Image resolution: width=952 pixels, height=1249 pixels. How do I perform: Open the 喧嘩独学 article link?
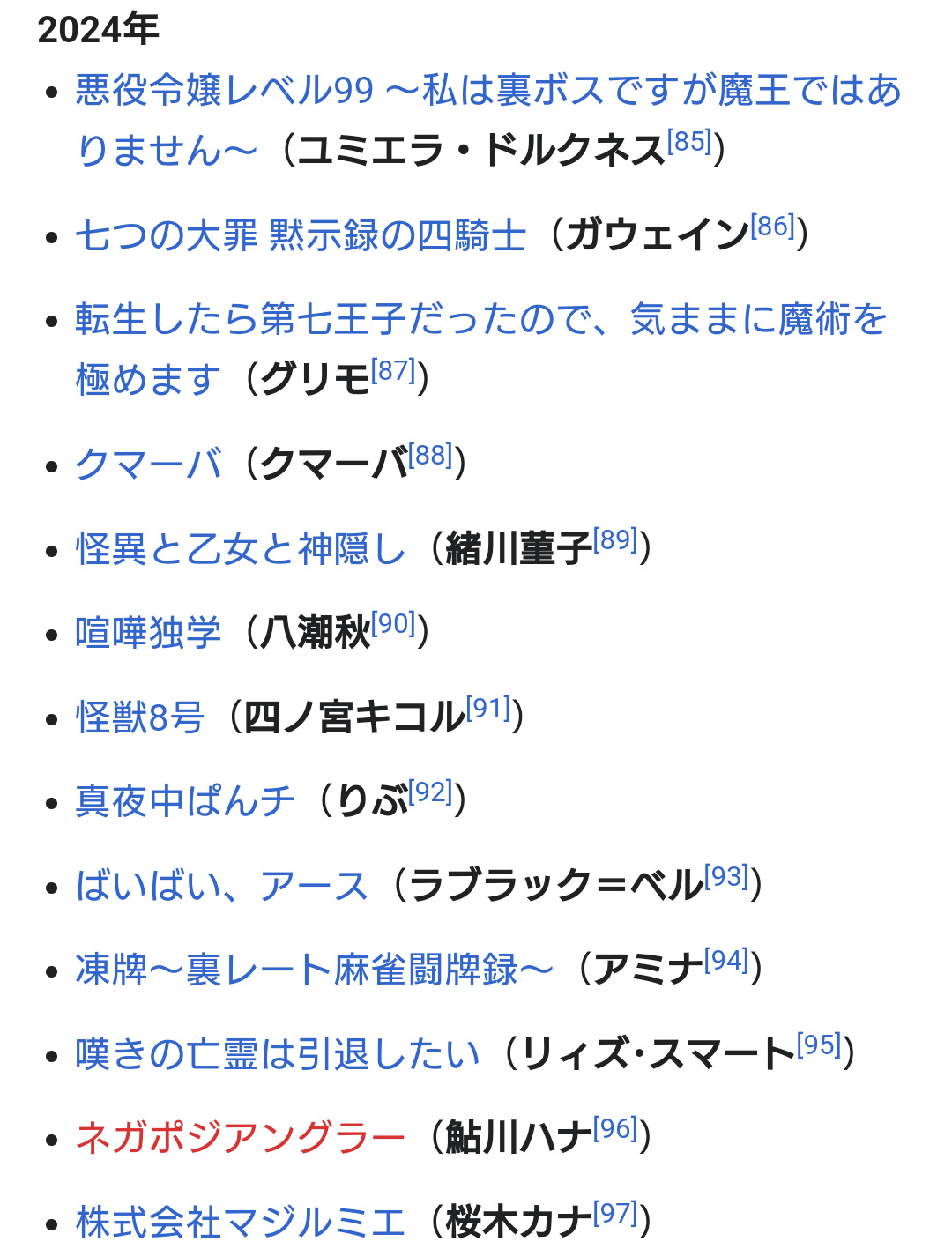(x=148, y=632)
